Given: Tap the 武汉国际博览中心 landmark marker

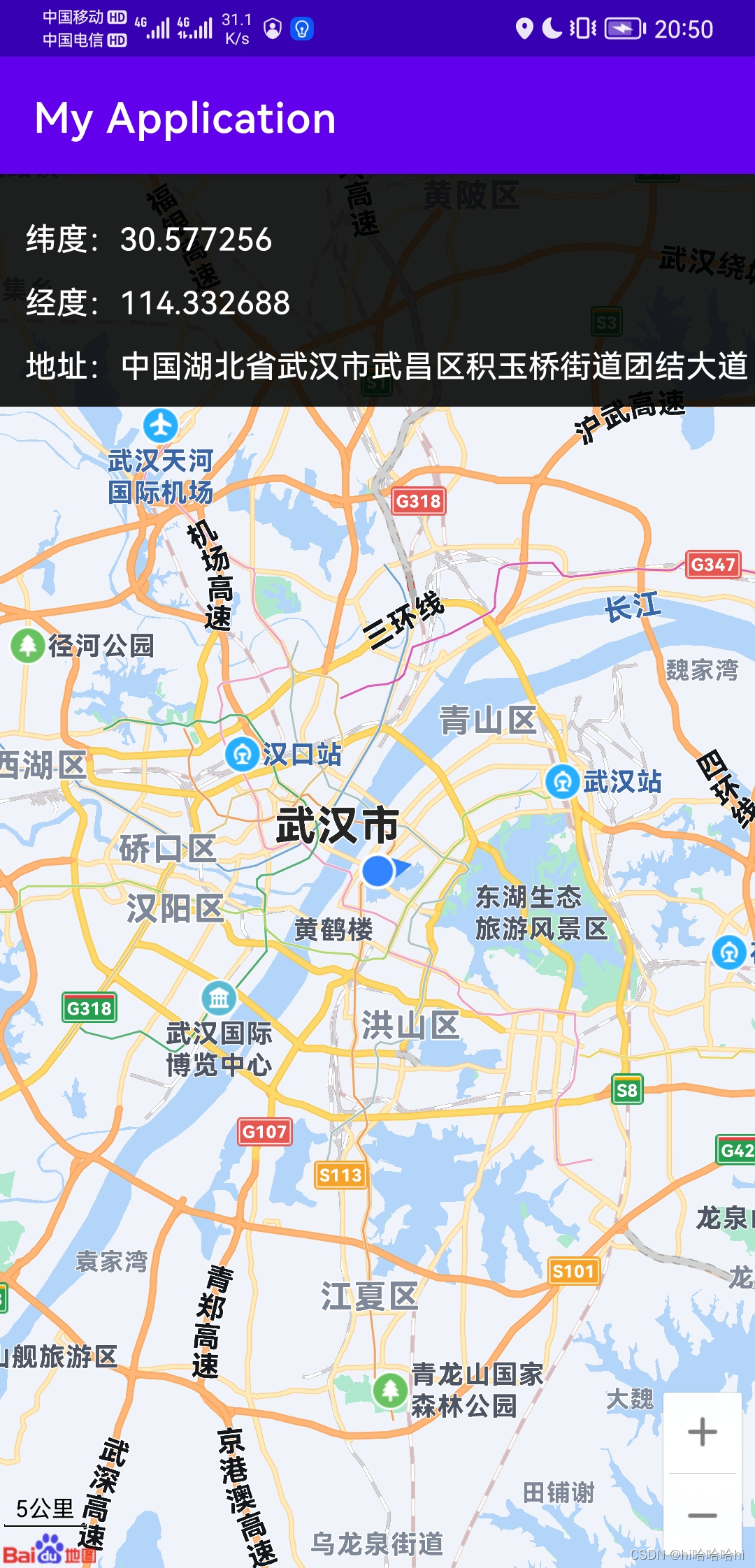Looking at the screenshot, I should pyautogui.click(x=219, y=998).
